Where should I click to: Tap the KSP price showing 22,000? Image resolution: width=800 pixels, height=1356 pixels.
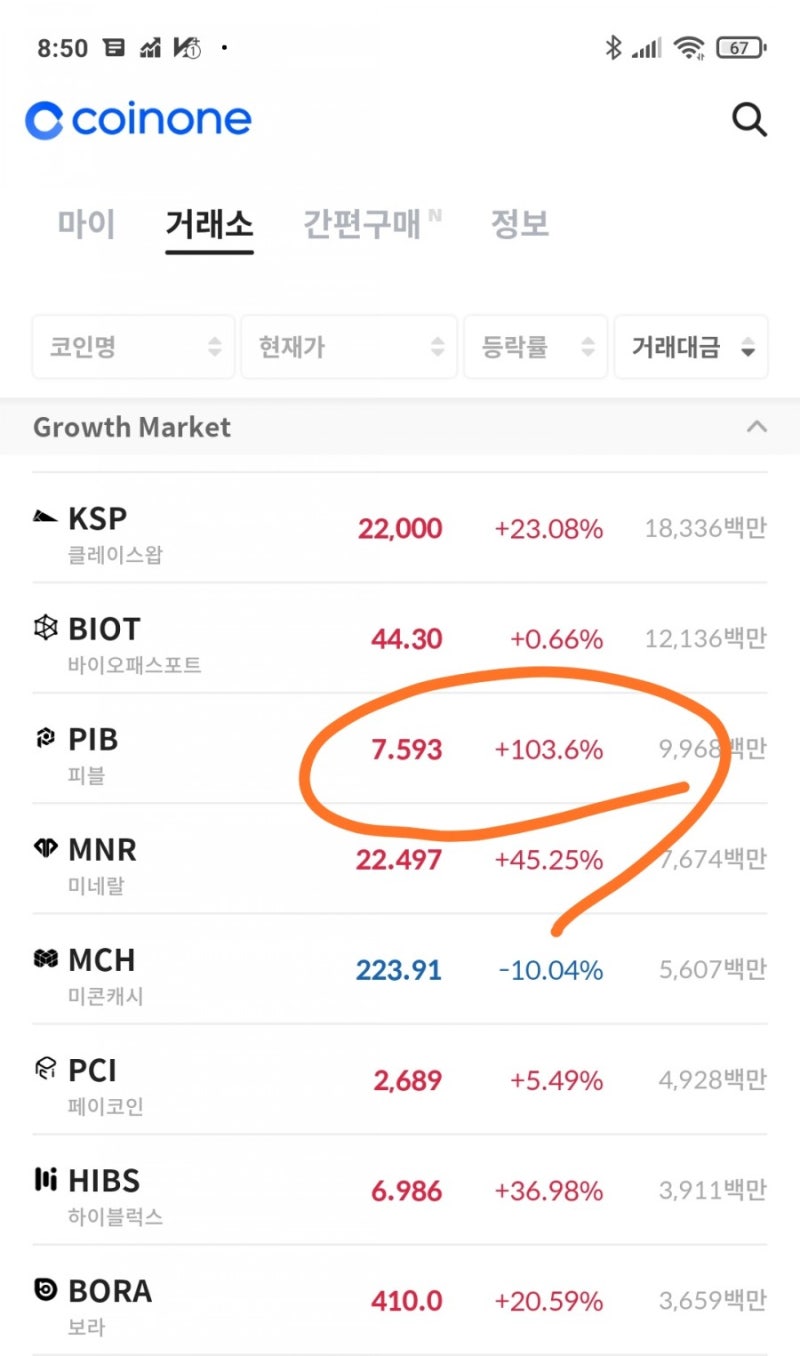pos(400,529)
